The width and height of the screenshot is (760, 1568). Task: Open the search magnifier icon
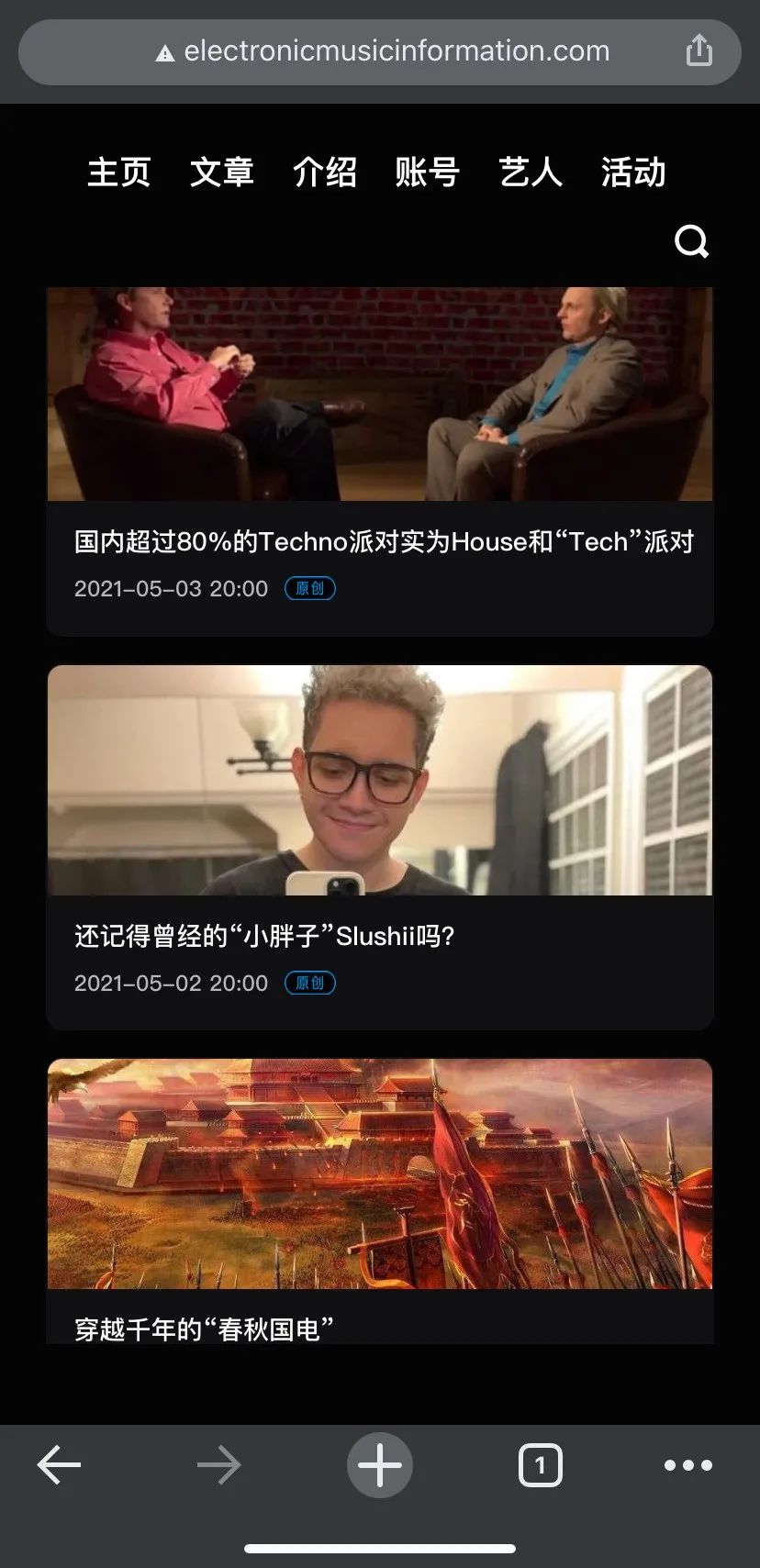pyautogui.click(x=691, y=242)
